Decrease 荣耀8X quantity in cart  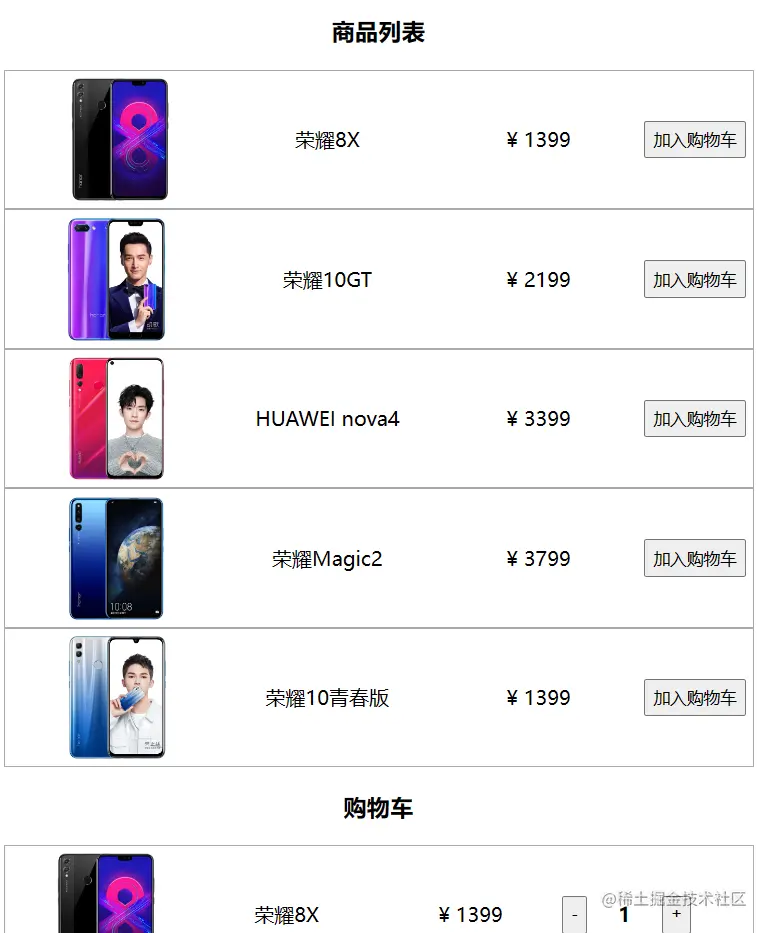click(574, 915)
